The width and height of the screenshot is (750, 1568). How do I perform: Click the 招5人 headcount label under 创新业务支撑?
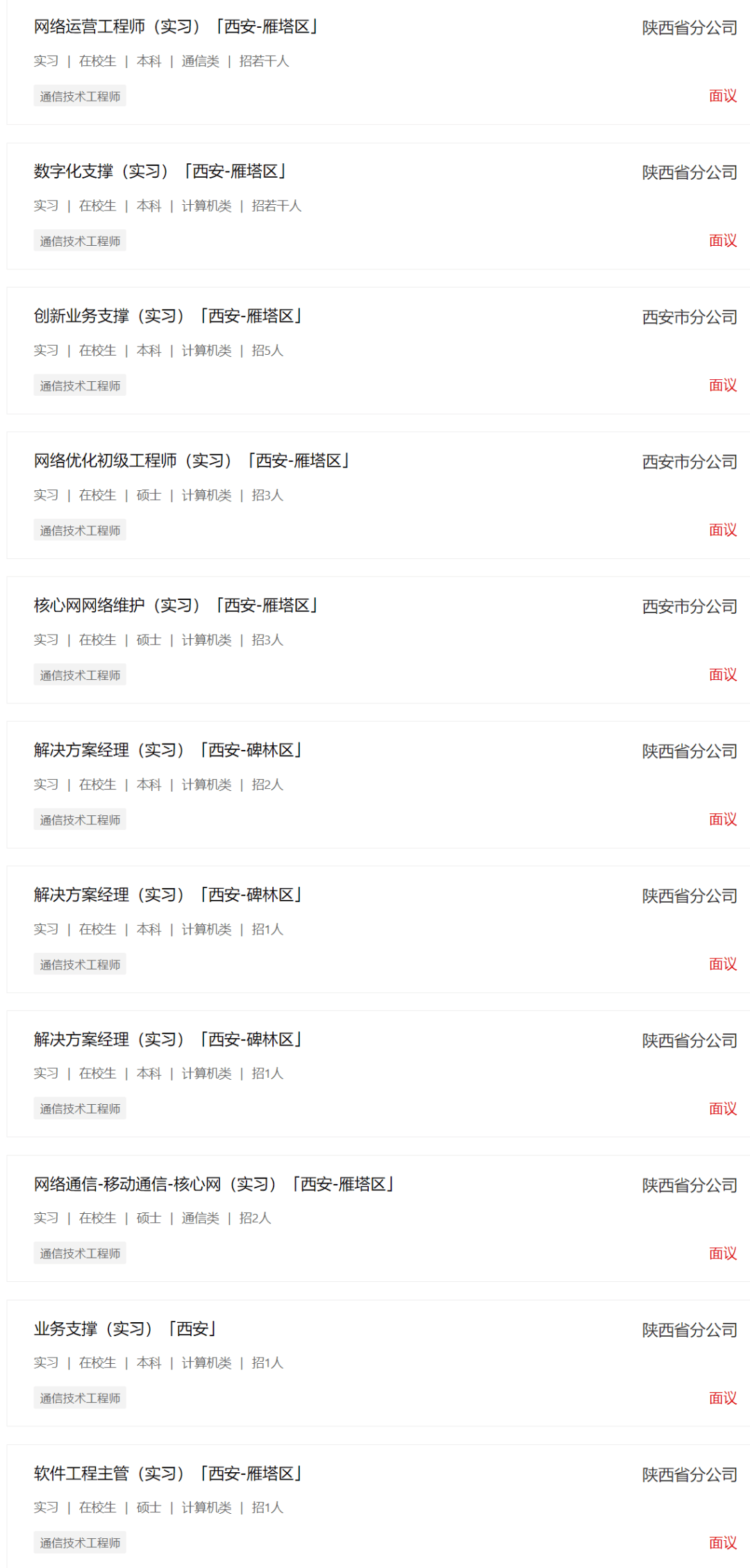pyautogui.click(x=267, y=351)
